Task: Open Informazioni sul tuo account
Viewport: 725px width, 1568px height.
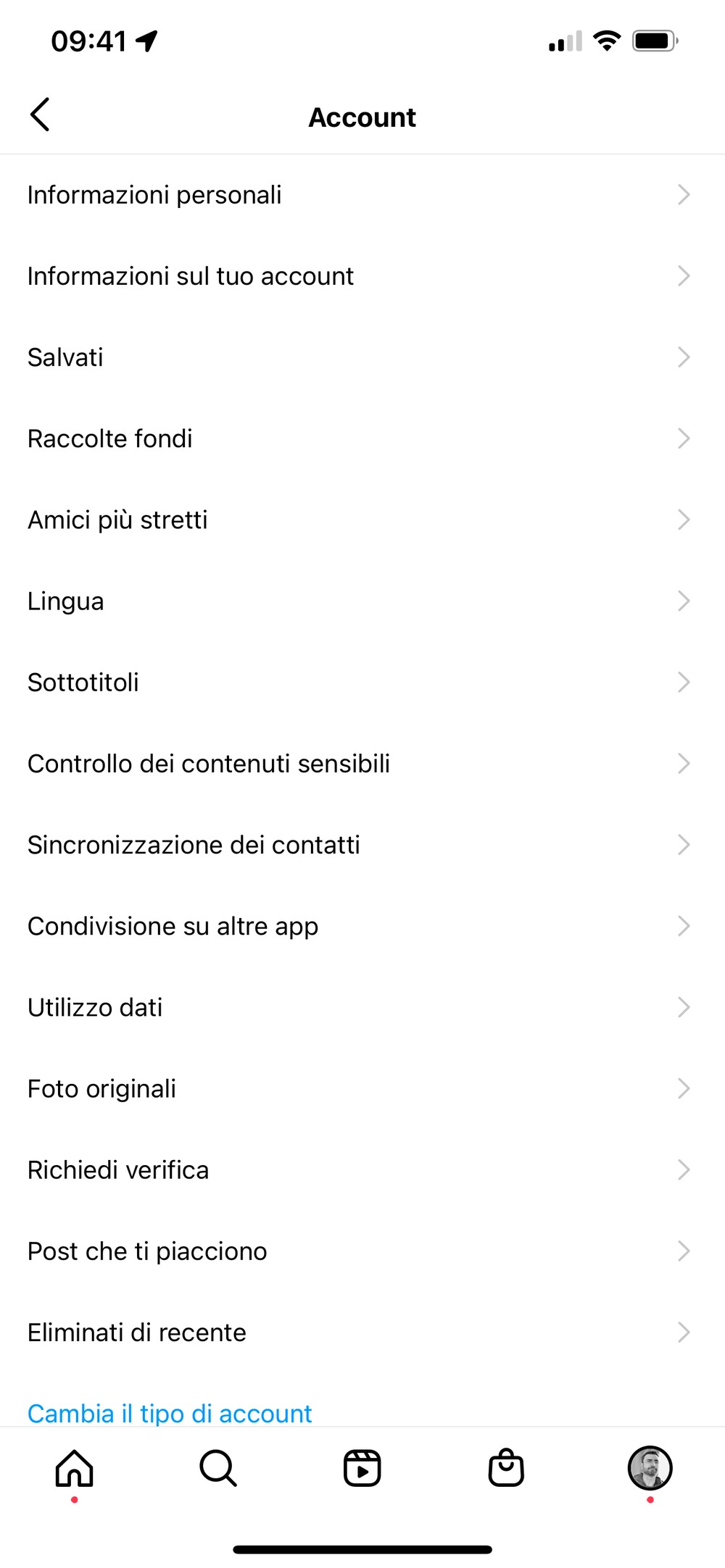Action: [362, 276]
